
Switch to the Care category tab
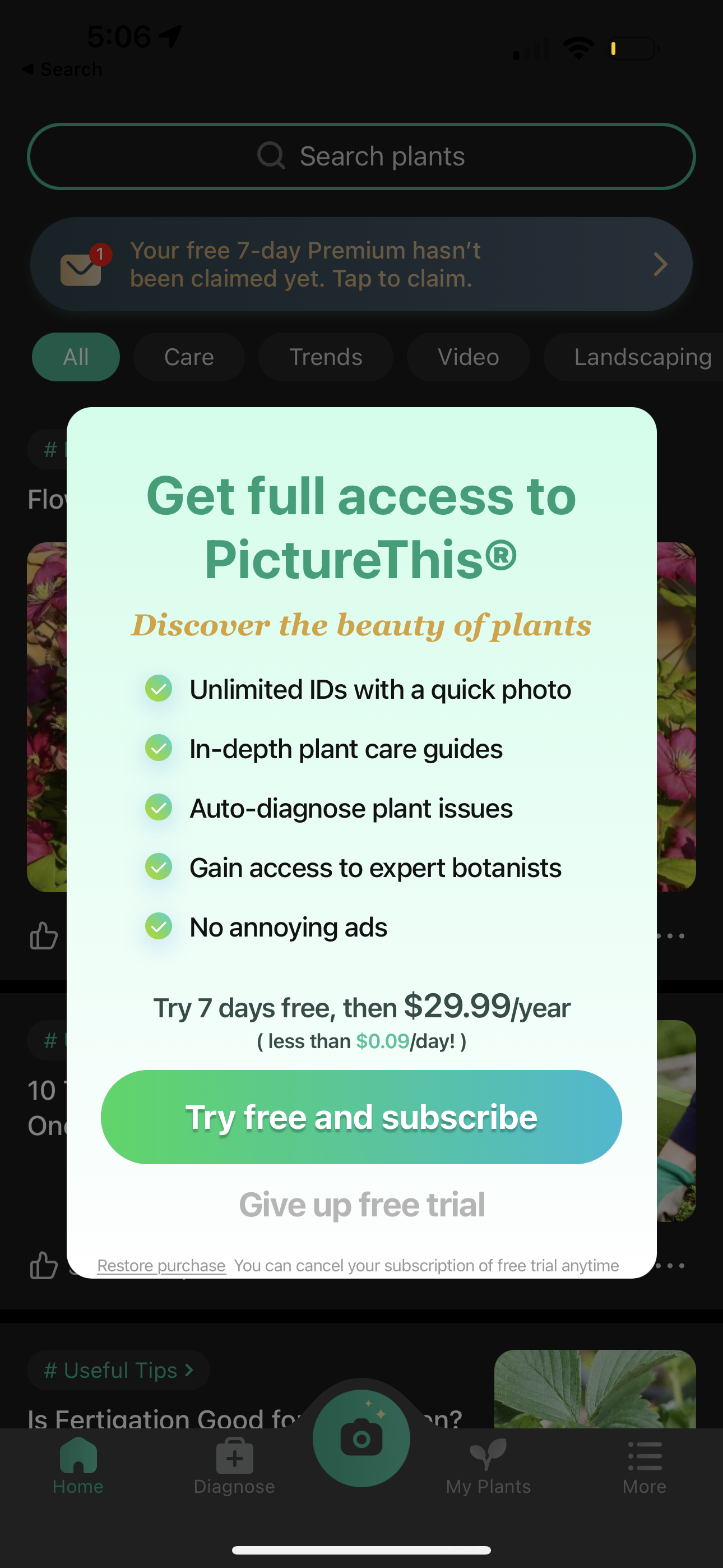click(189, 357)
